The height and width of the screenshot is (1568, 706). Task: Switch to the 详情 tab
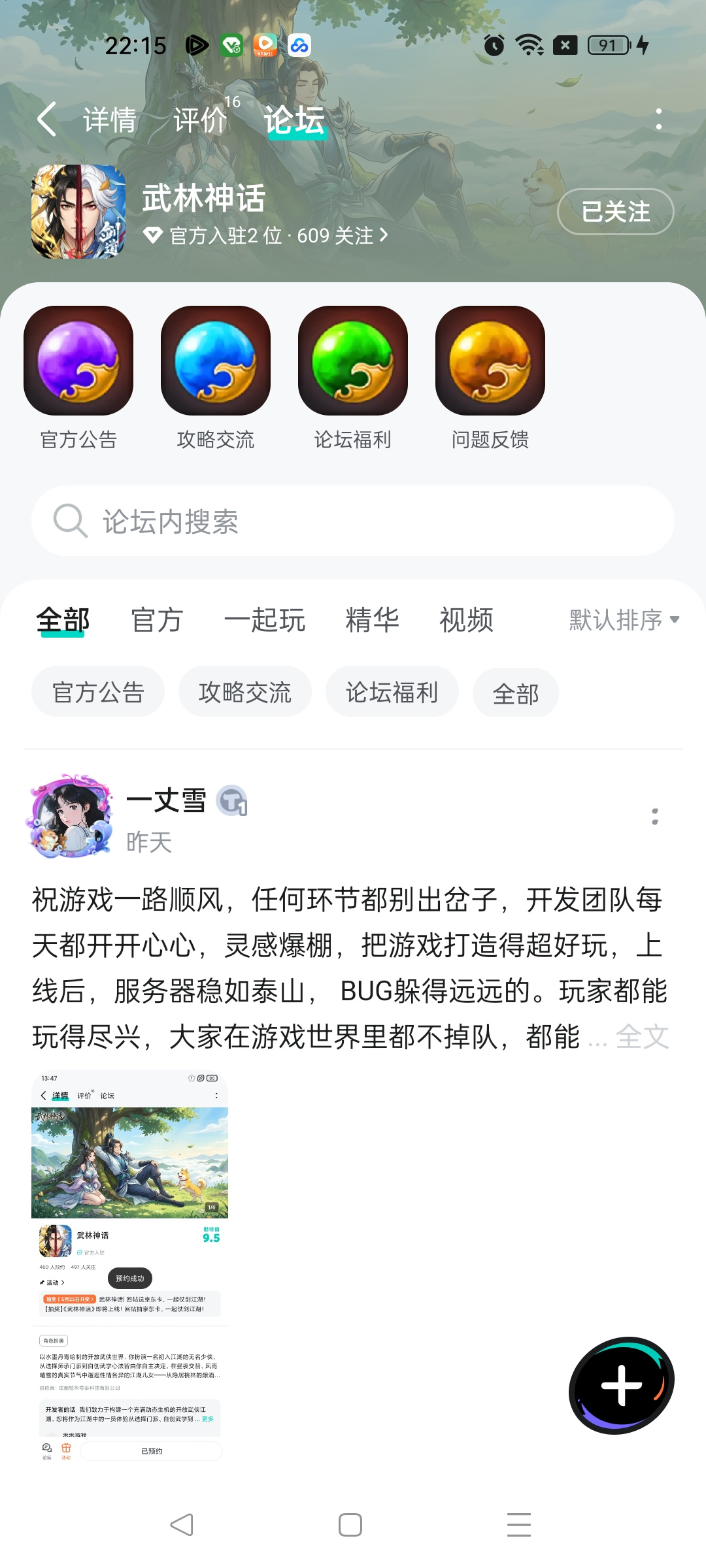point(110,120)
